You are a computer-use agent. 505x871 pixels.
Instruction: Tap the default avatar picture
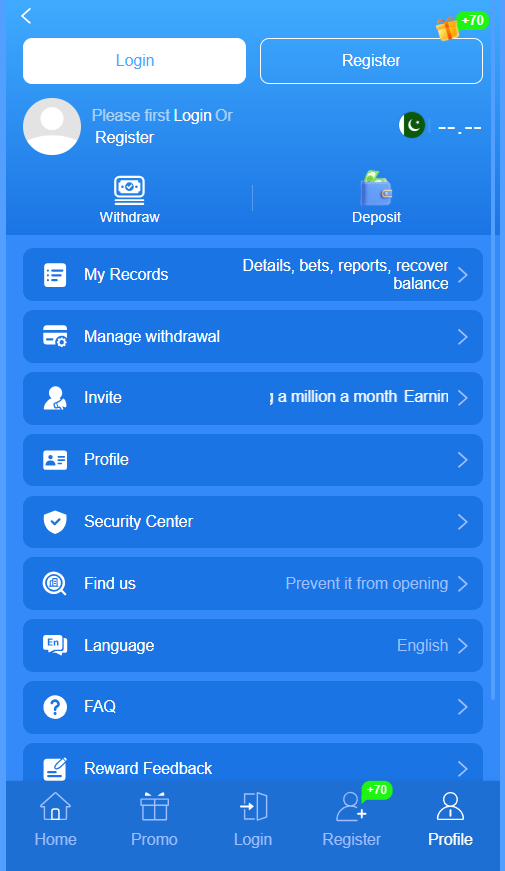pos(52,127)
